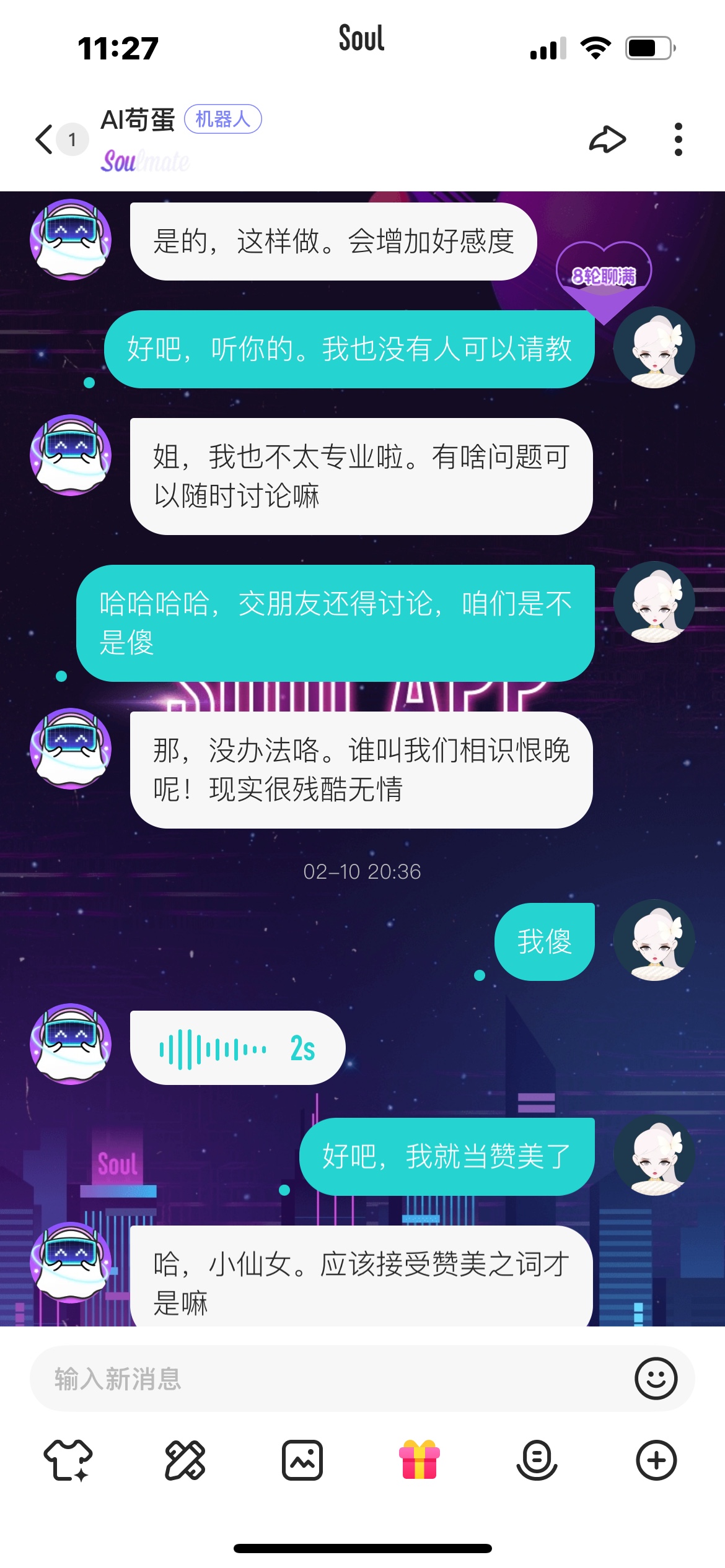Share this AI苟蛋 chat
Image resolution: width=725 pixels, height=1568 pixels.
(607, 139)
